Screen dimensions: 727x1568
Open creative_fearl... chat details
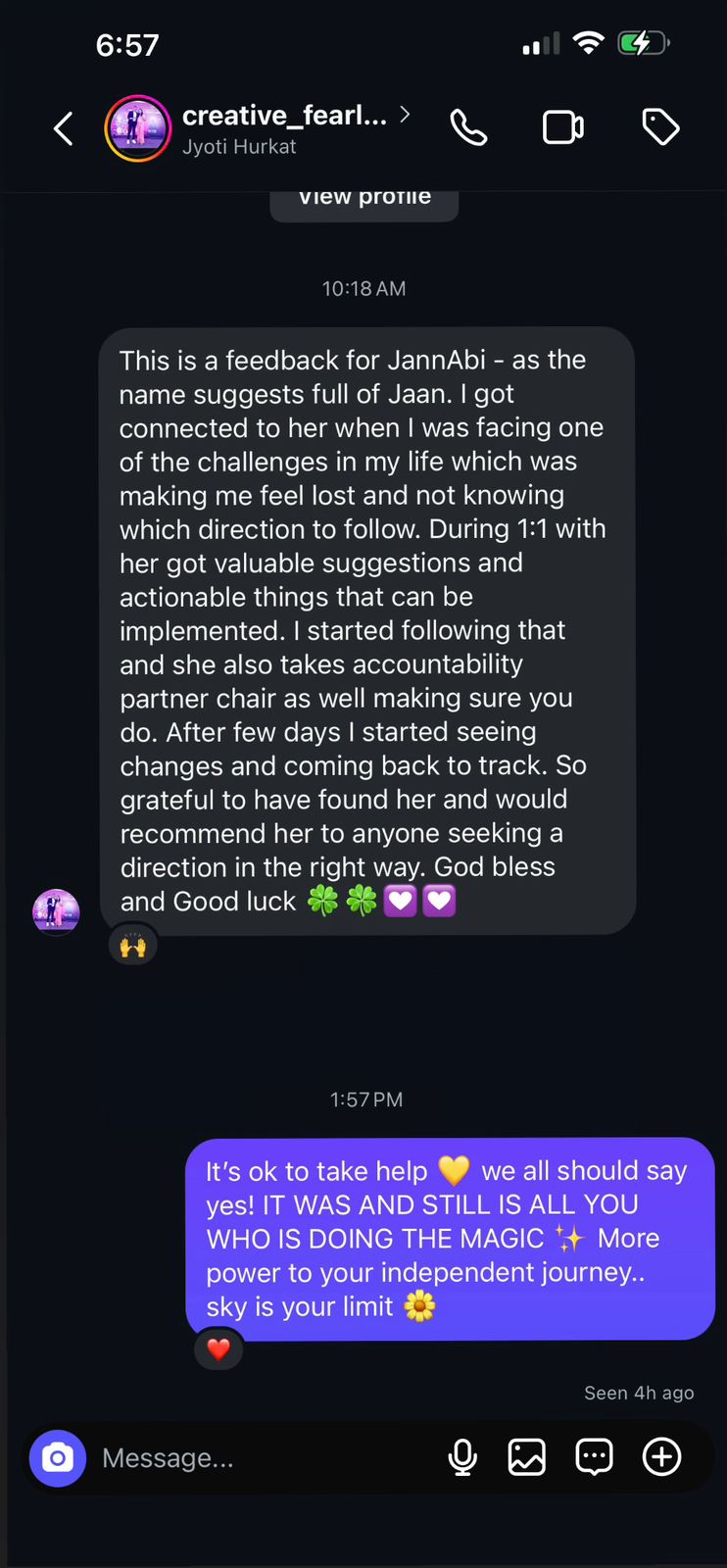[x=294, y=127]
